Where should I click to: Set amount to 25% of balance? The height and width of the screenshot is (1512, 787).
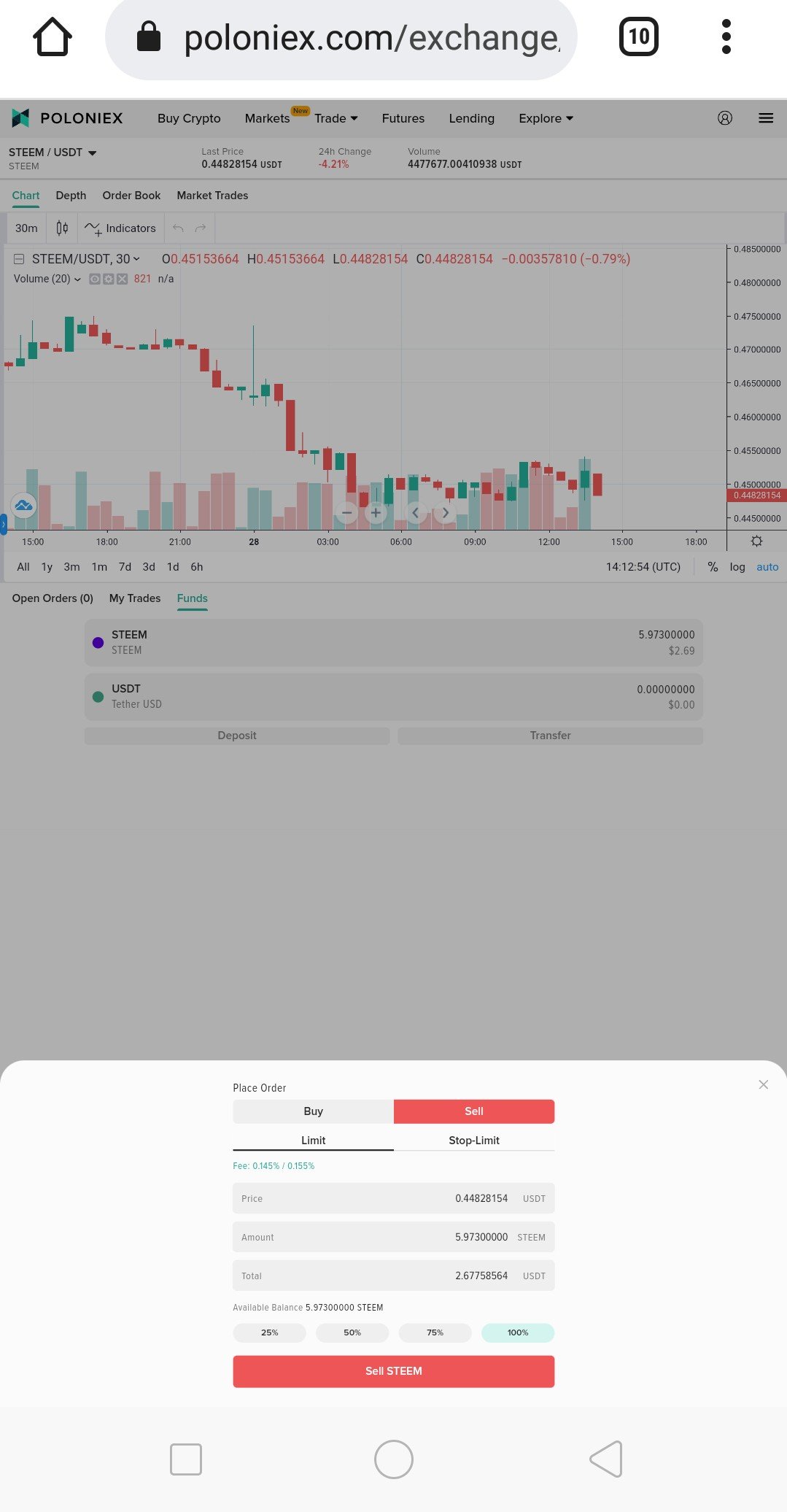[x=270, y=1332]
